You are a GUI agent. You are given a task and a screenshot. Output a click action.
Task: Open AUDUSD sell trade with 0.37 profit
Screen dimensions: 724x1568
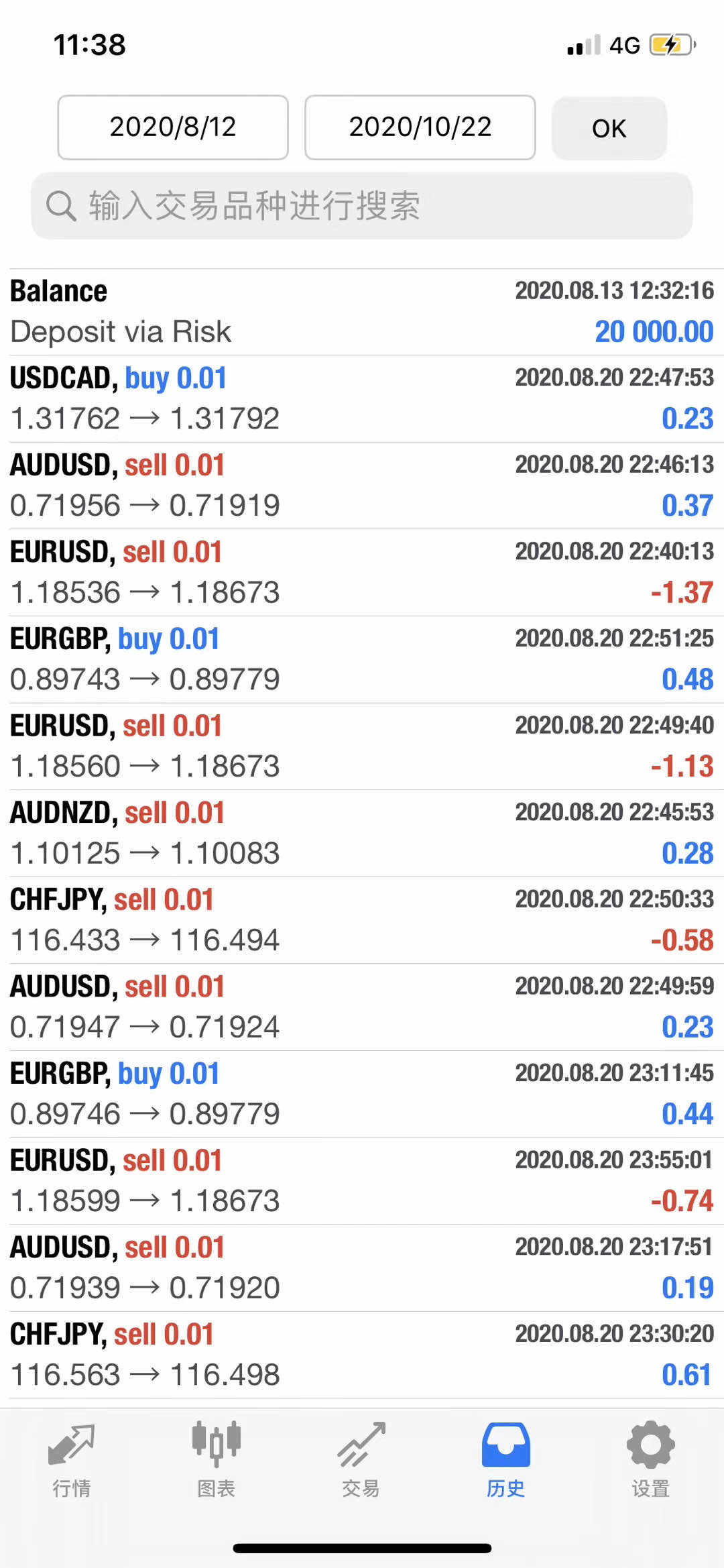coord(362,486)
